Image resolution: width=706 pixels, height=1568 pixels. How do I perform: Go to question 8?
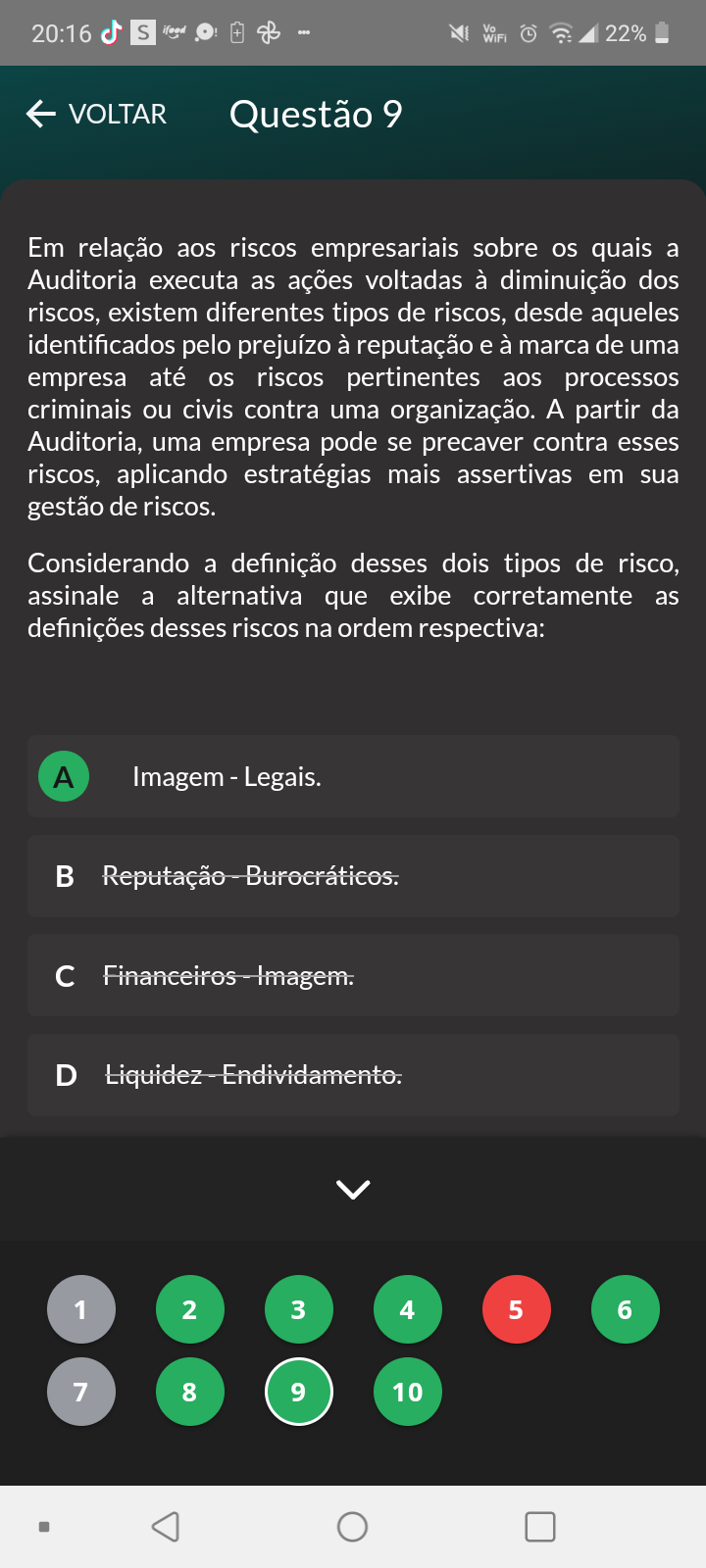coord(190,1392)
